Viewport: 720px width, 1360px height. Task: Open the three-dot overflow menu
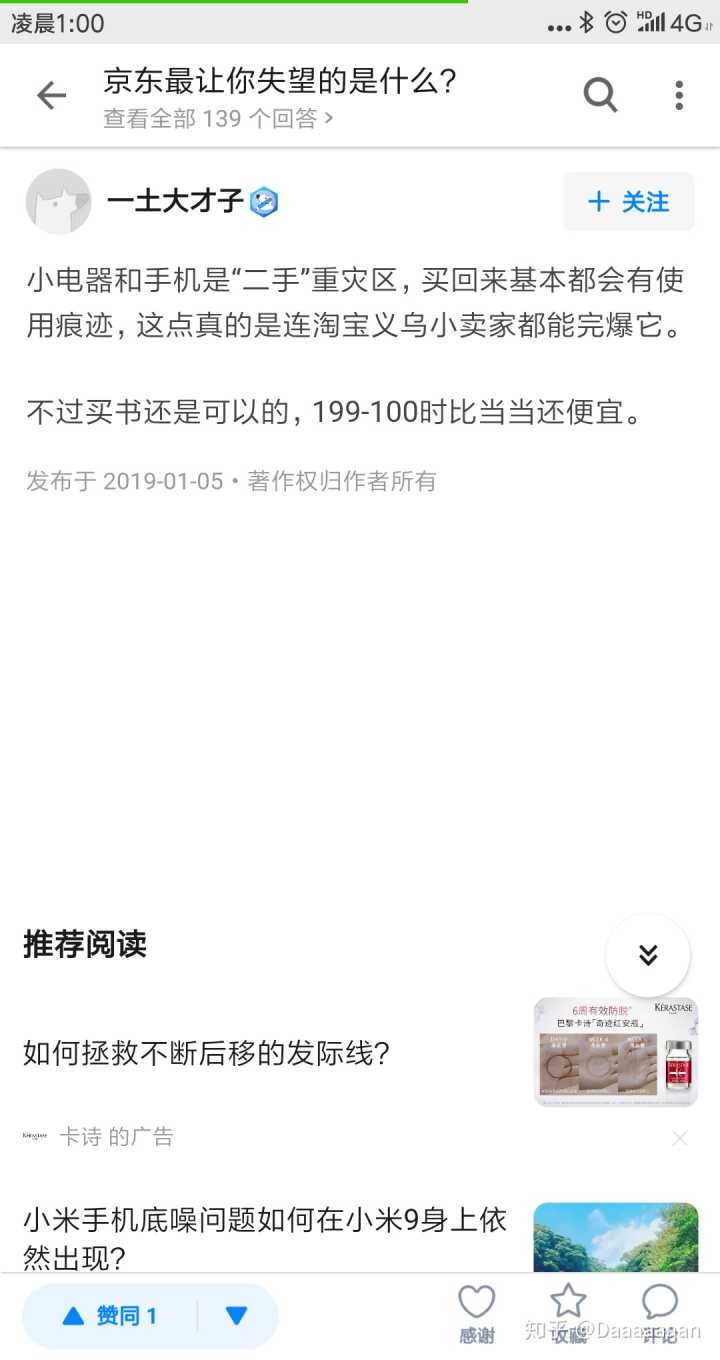679,95
